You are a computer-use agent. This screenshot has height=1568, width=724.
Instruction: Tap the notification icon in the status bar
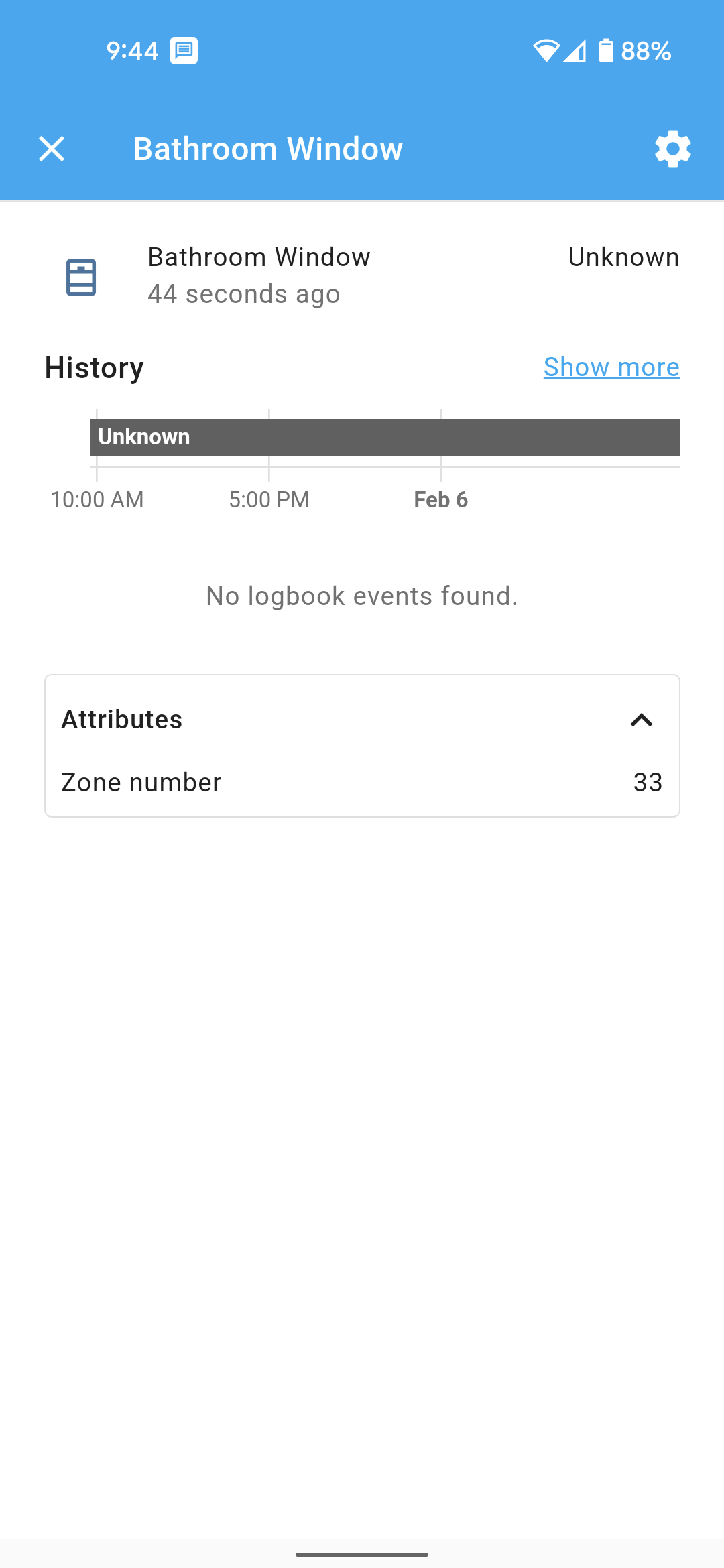[x=183, y=50]
